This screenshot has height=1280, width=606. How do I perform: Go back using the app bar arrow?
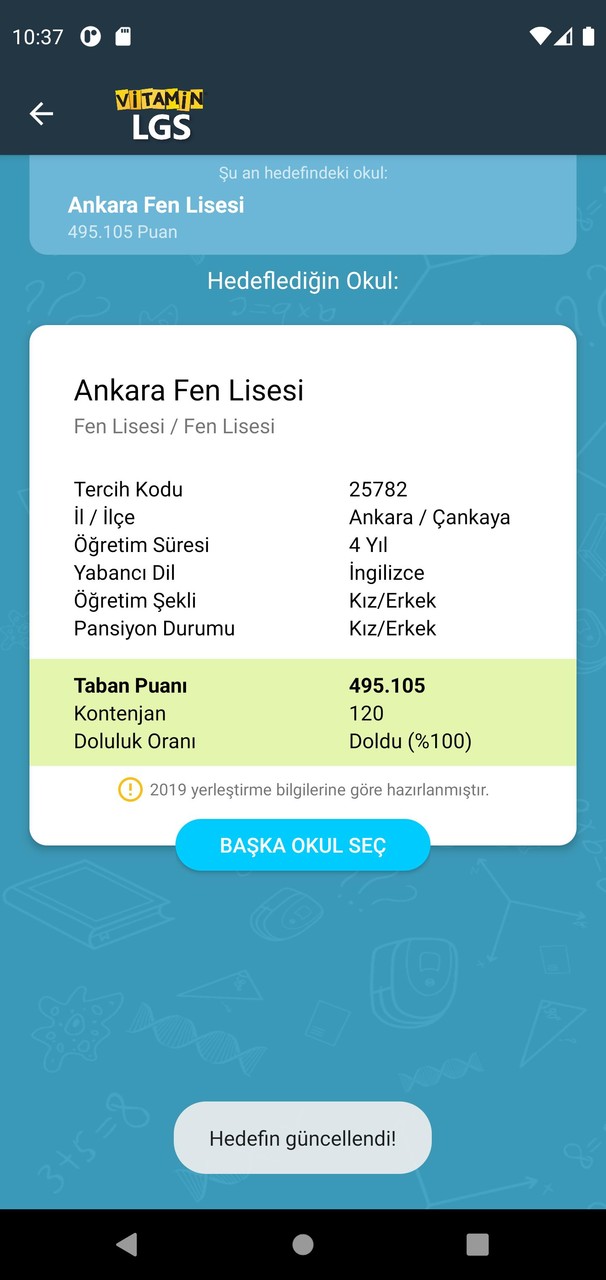[x=41, y=114]
